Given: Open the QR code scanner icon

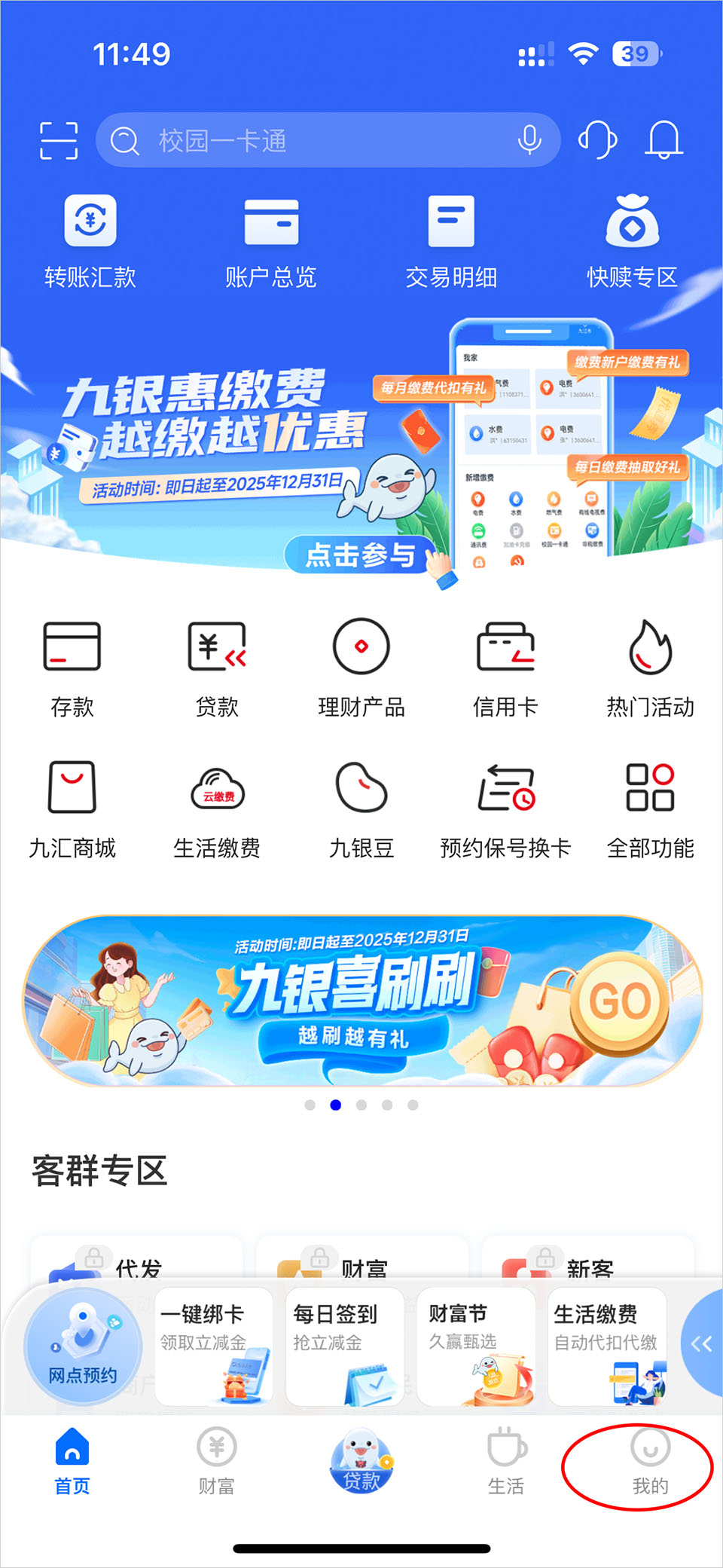Looking at the screenshot, I should [x=59, y=141].
